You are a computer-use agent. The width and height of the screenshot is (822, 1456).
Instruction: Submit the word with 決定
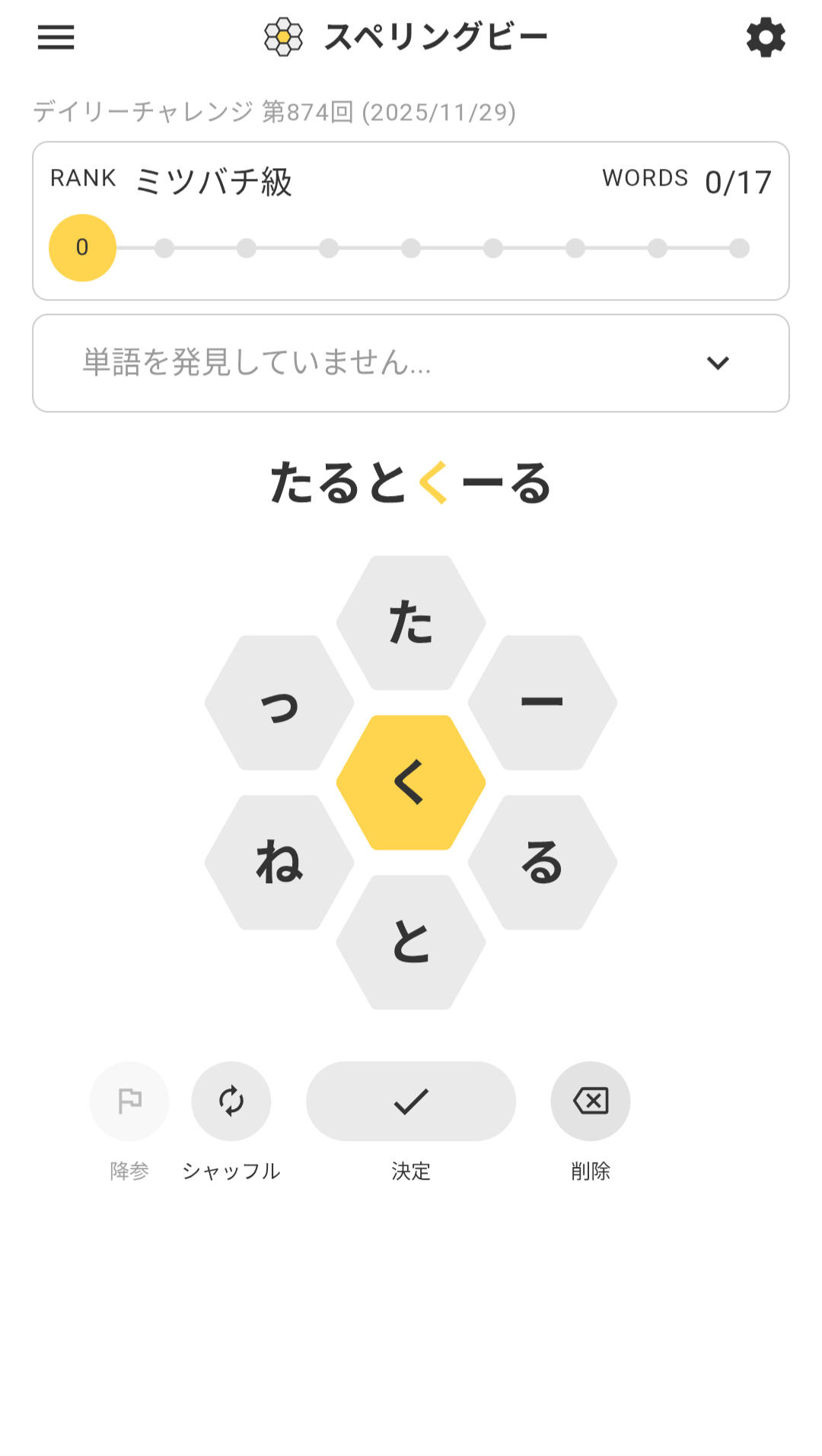point(411,1101)
